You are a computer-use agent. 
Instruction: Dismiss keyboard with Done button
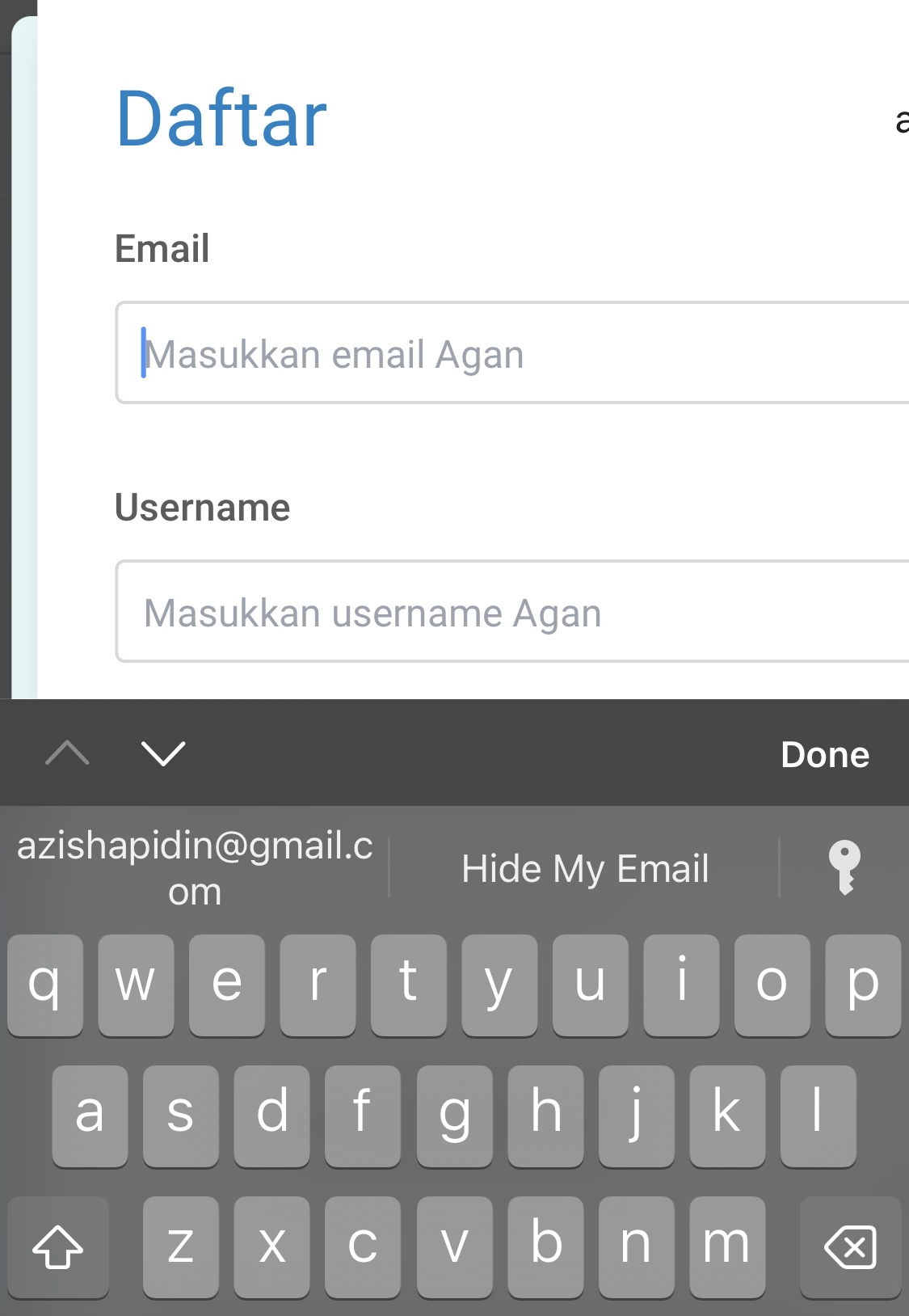pos(824,754)
